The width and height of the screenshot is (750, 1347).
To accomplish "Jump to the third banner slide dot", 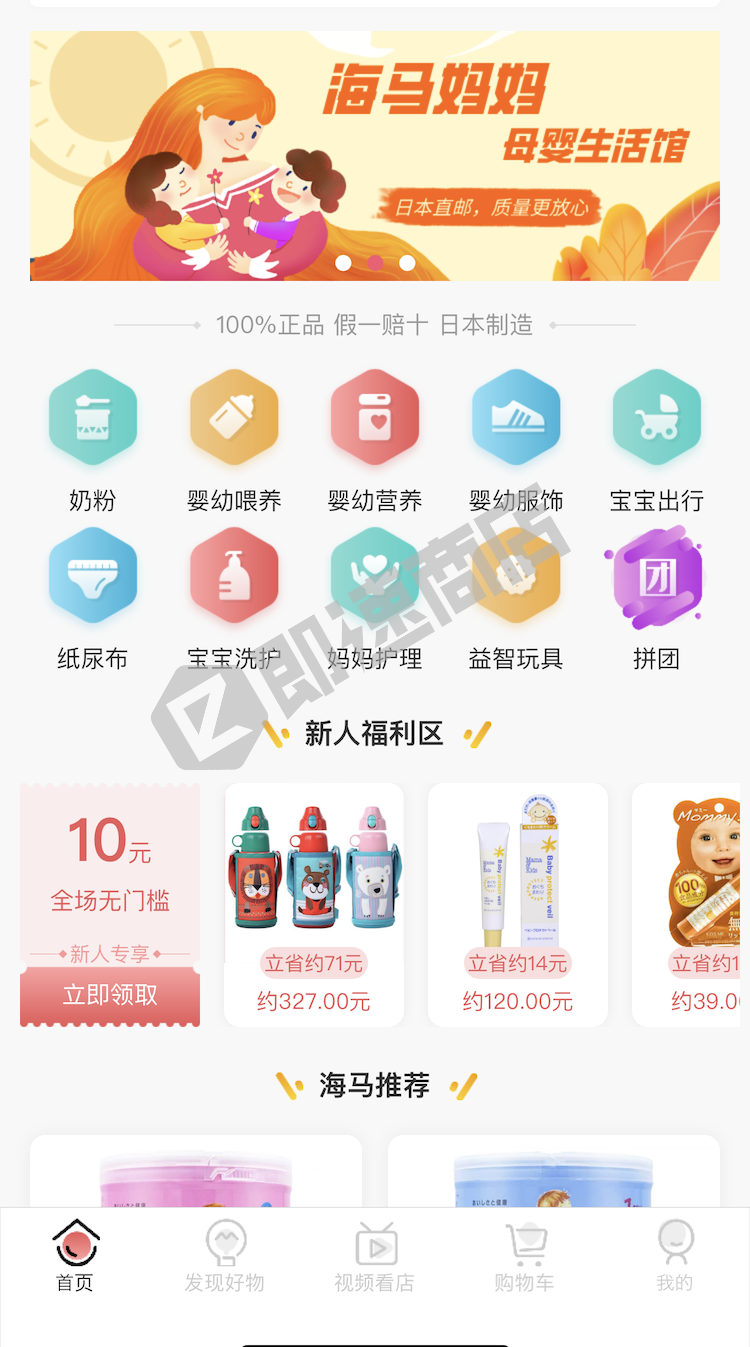I will tap(407, 263).
